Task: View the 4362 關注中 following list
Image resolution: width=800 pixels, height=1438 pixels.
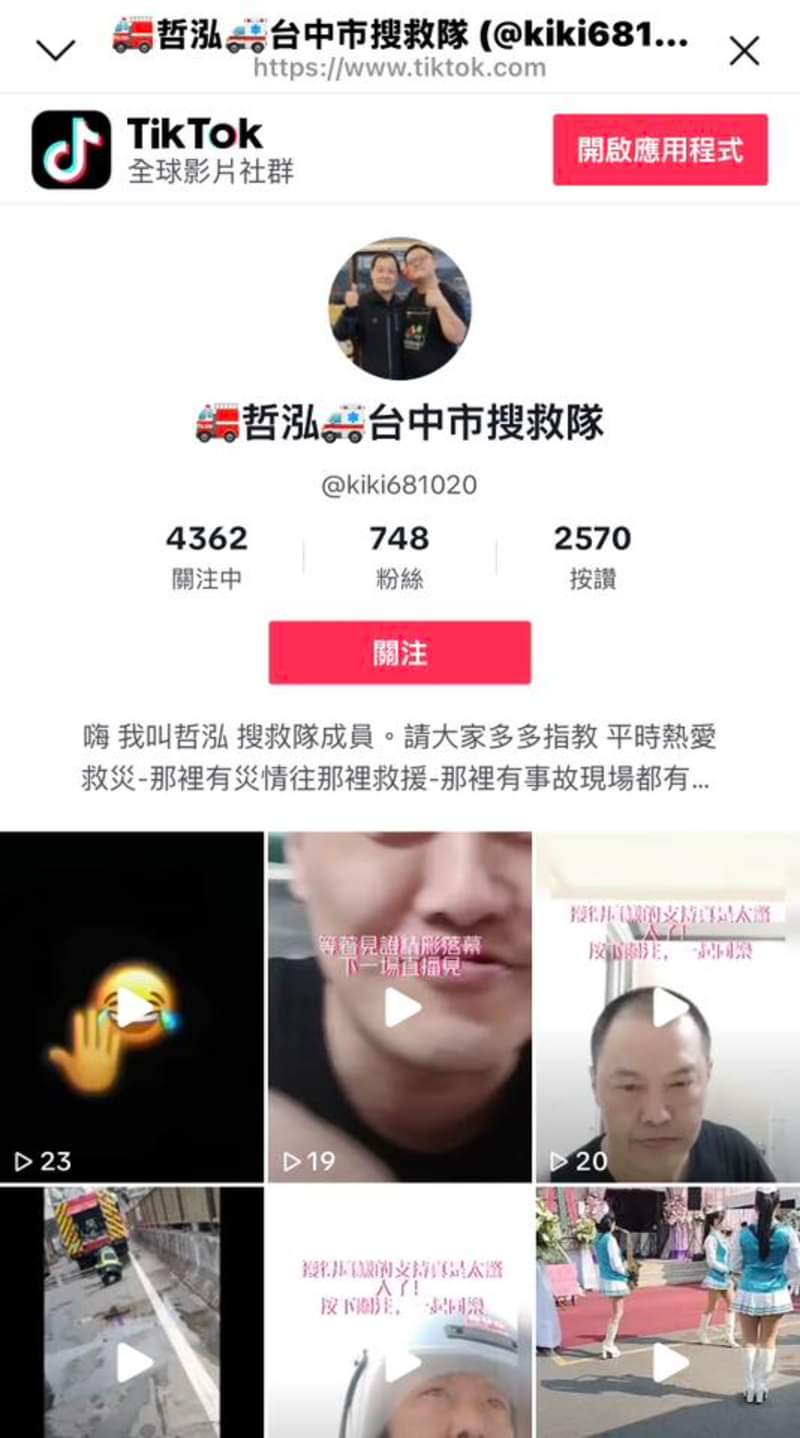Action: coord(206,555)
